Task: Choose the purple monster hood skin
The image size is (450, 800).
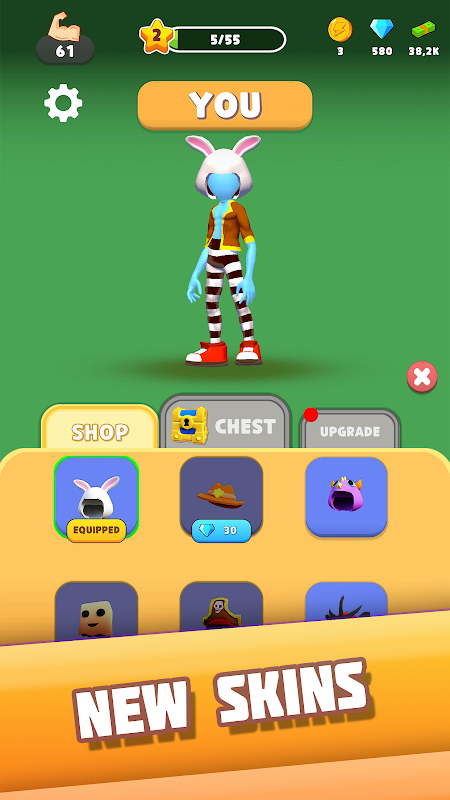Action: pos(346,496)
